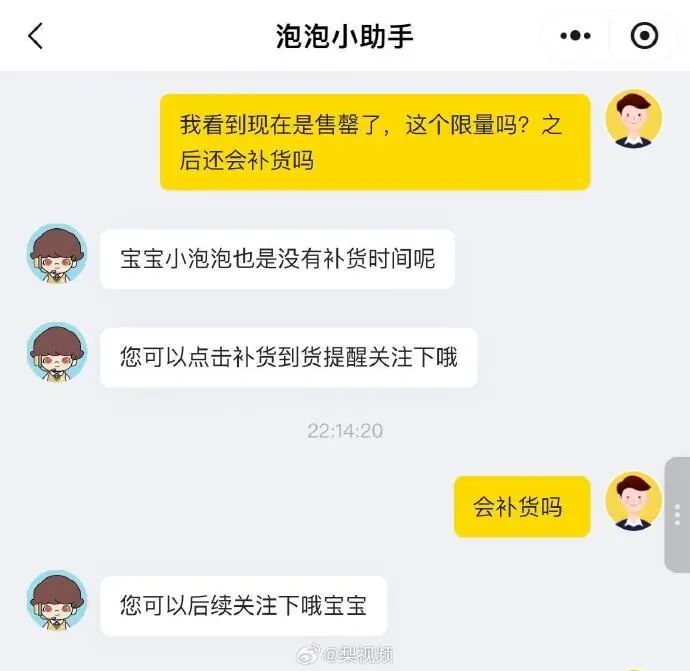Screen dimensions: 690x671
Task: Go back from the 泡泡小助手 chat
Action: 36,37
